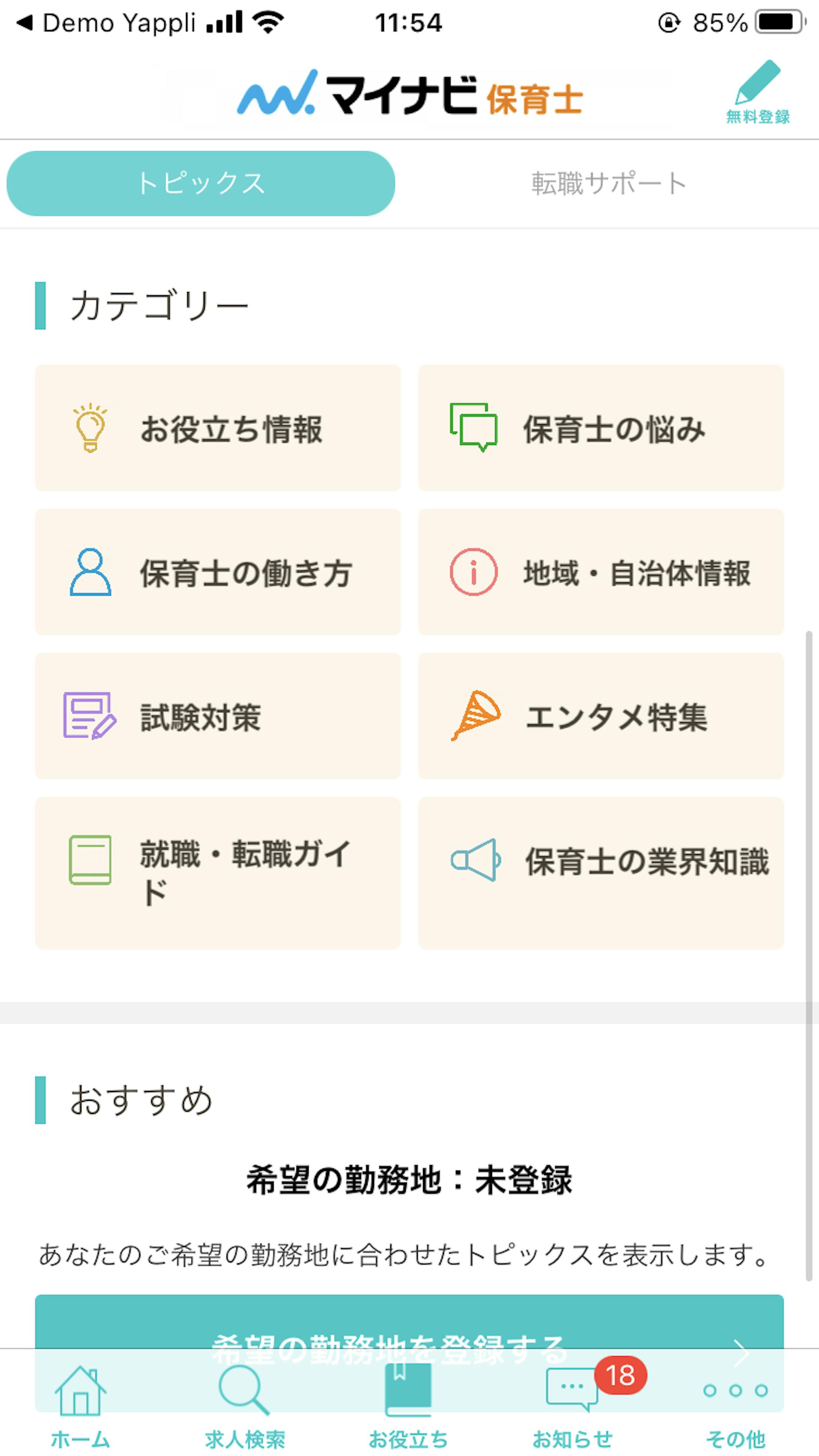Open 求人検索 job search from bottom navigation
The height and width of the screenshot is (1456, 819).
[246, 1407]
